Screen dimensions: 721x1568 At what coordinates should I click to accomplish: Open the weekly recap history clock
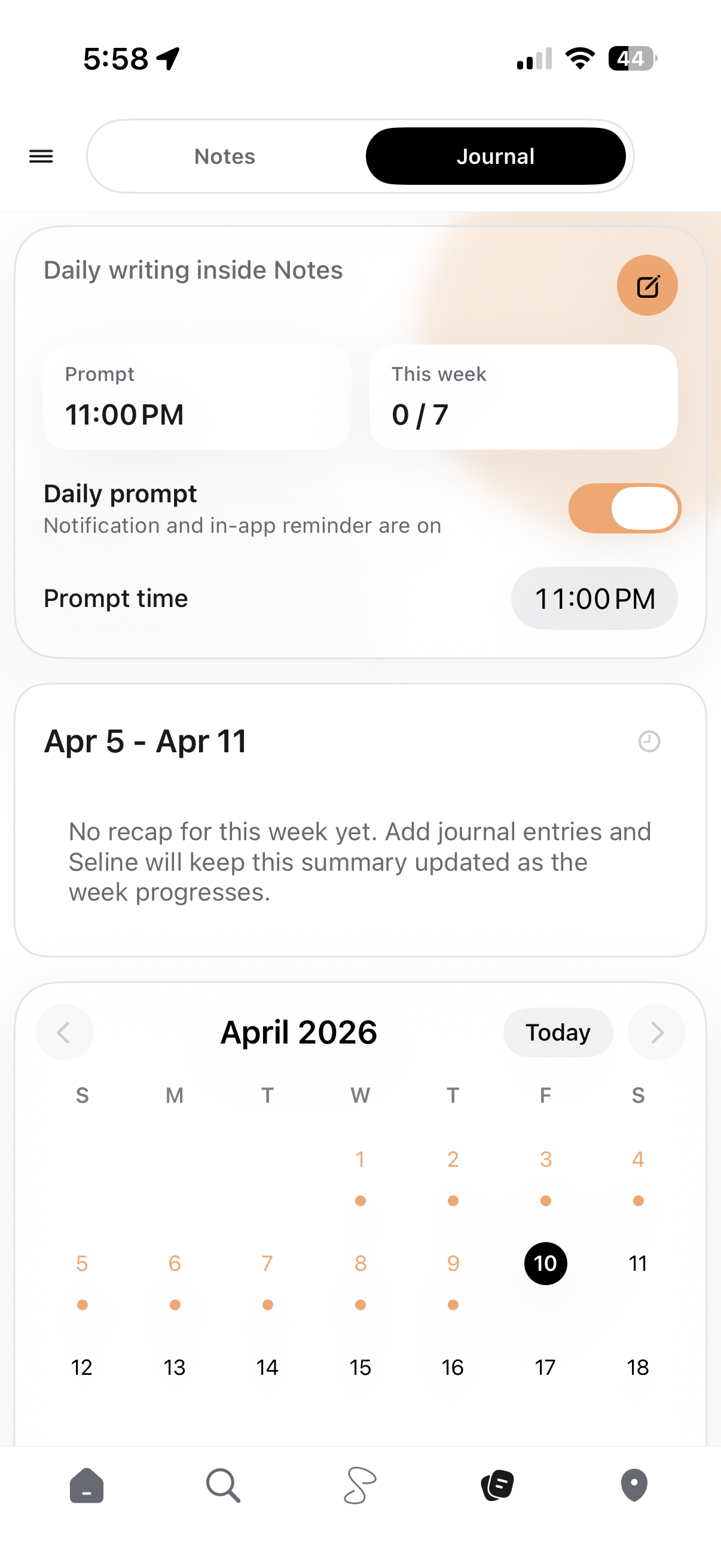pos(649,742)
